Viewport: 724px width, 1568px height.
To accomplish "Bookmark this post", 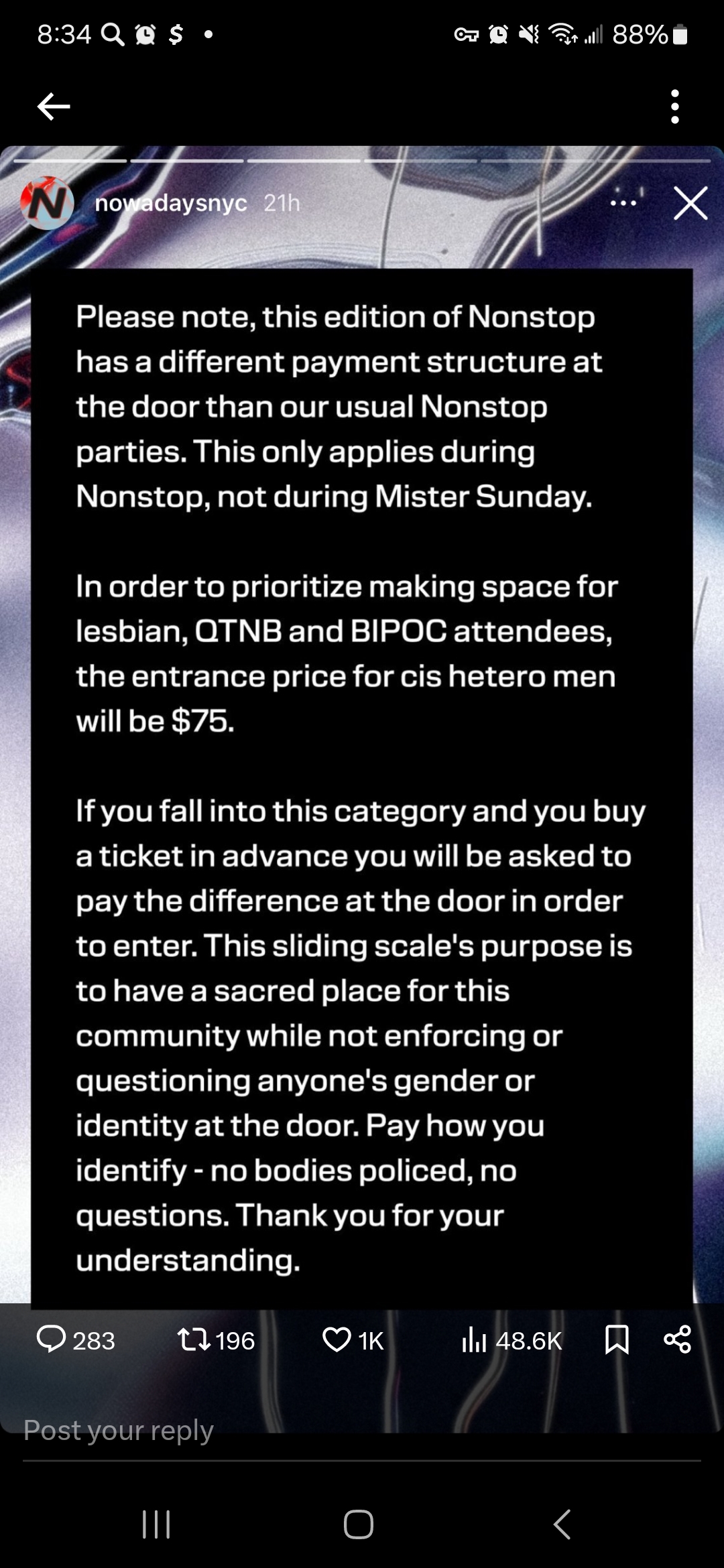I will (x=616, y=1340).
